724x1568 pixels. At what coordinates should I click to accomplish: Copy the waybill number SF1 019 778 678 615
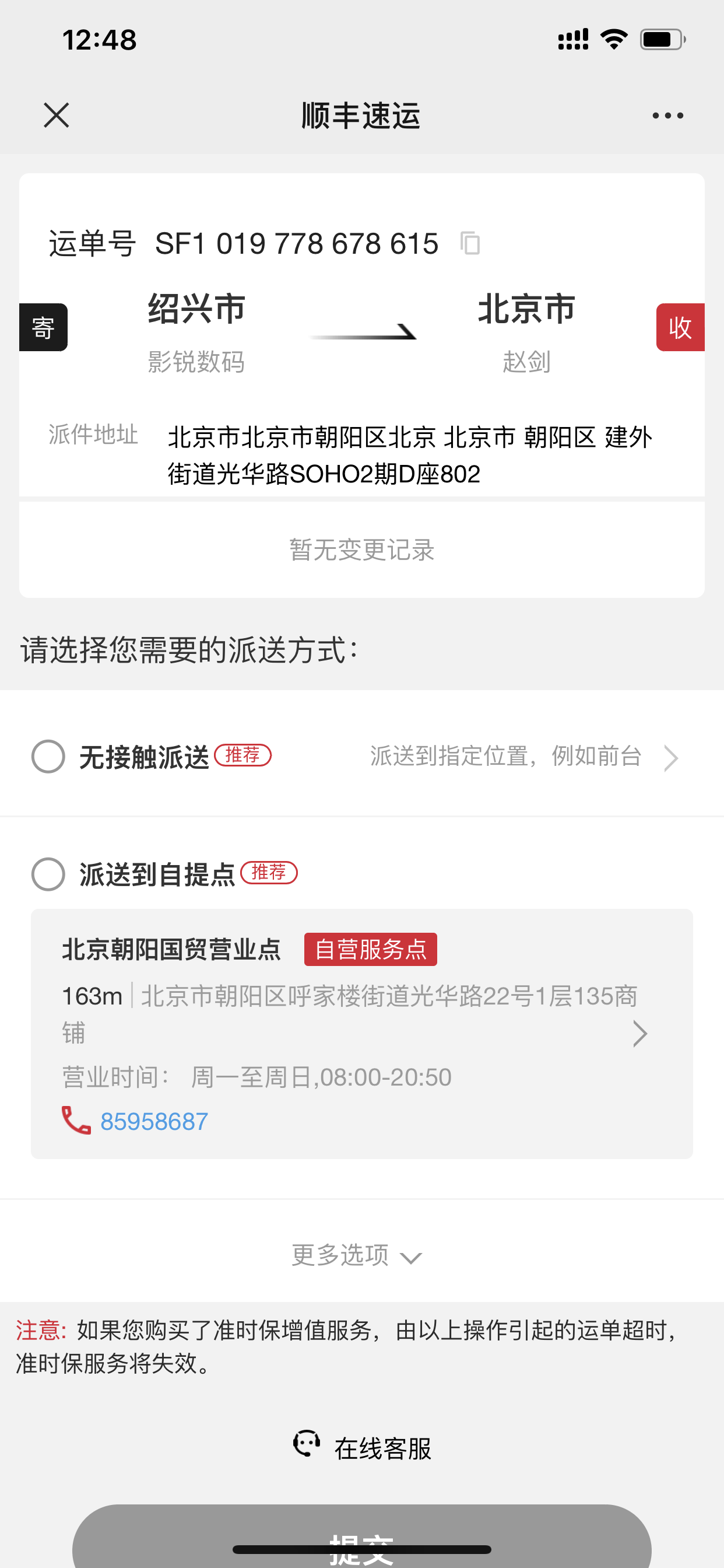pos(470,243)
